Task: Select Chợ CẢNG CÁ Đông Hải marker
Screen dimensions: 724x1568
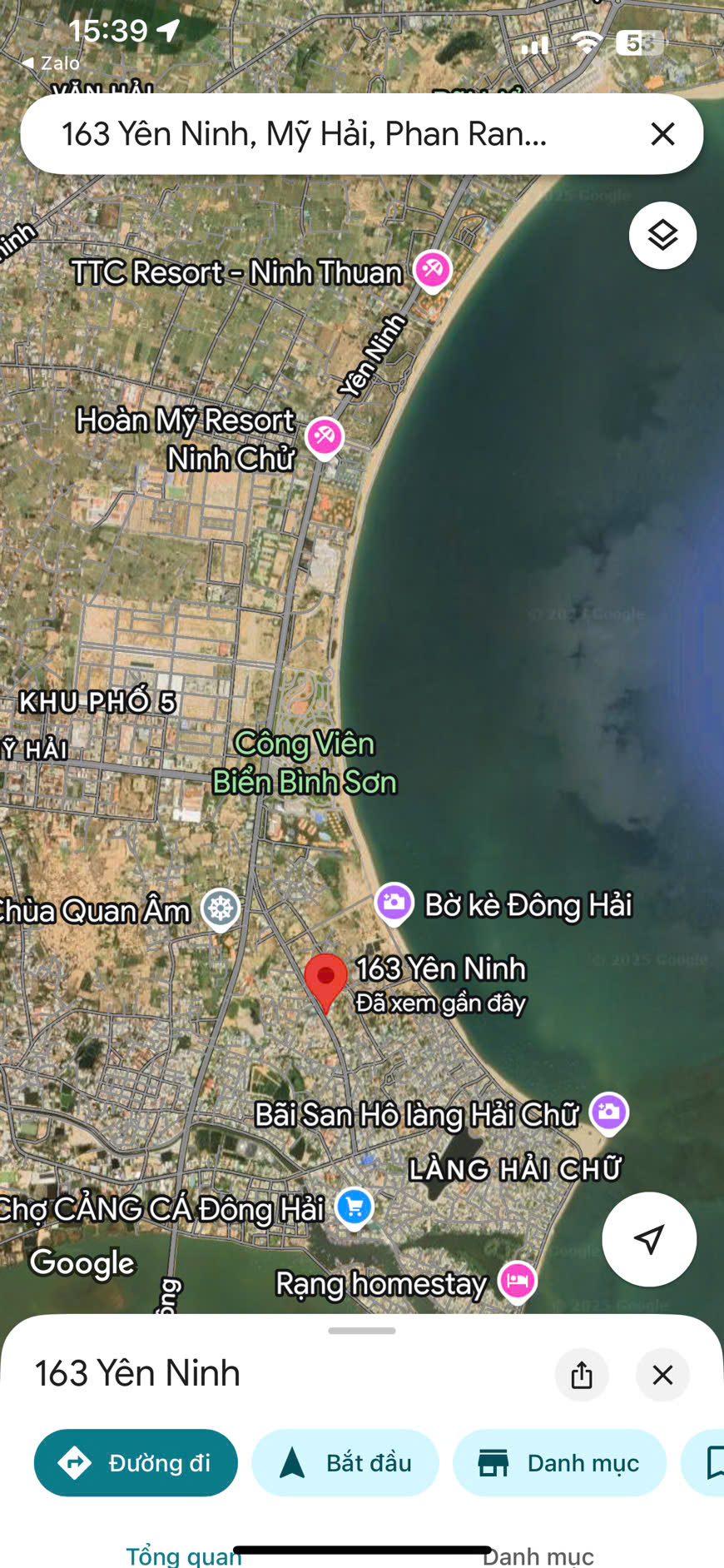Action: [355, 1207]
